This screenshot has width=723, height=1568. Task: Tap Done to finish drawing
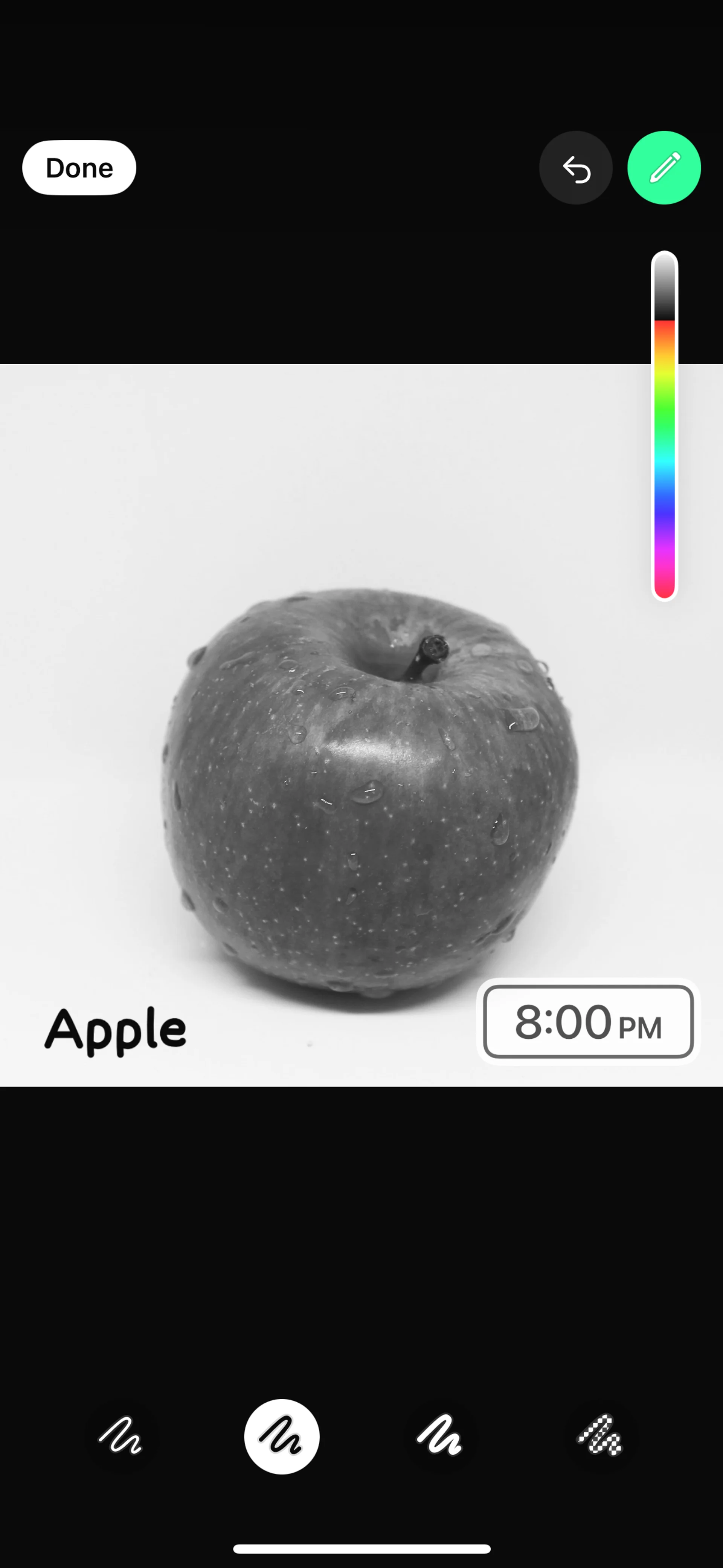(x=79, y=168)
